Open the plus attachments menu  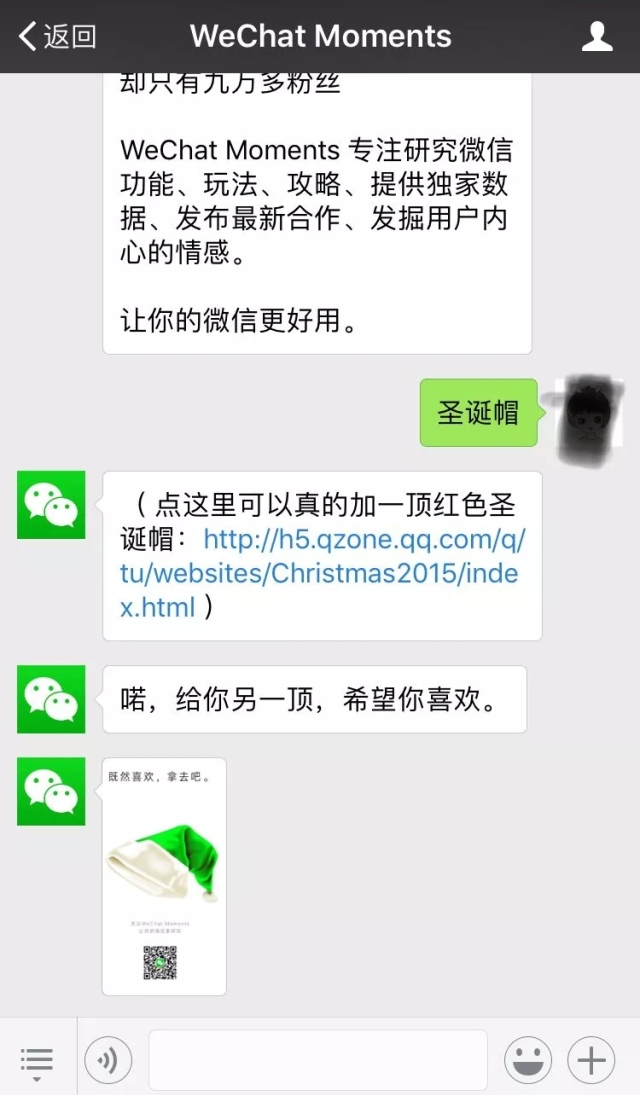click(x=591, y=1060)
